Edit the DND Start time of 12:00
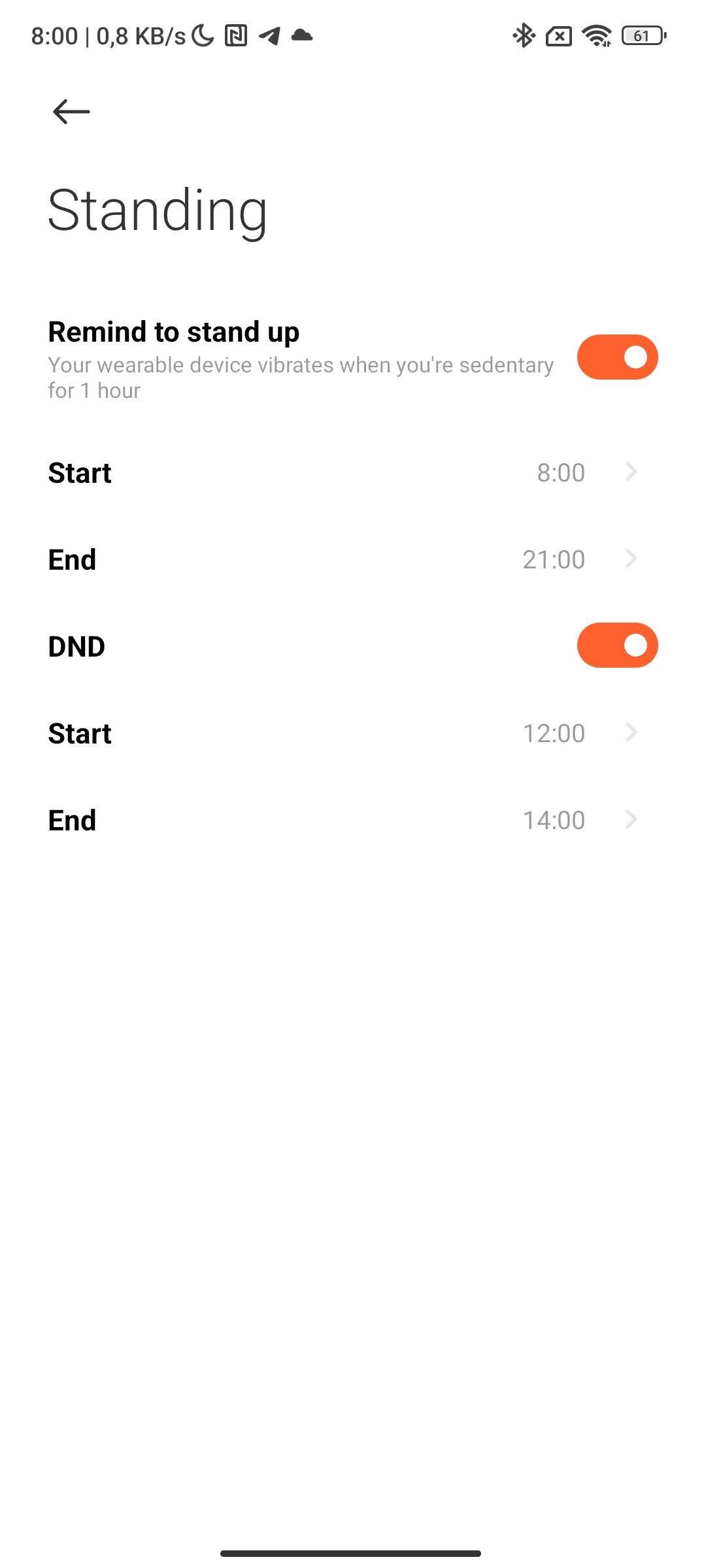Viewport: 706px width, 1568px height. pyautogui.click(x=554, y=733)
